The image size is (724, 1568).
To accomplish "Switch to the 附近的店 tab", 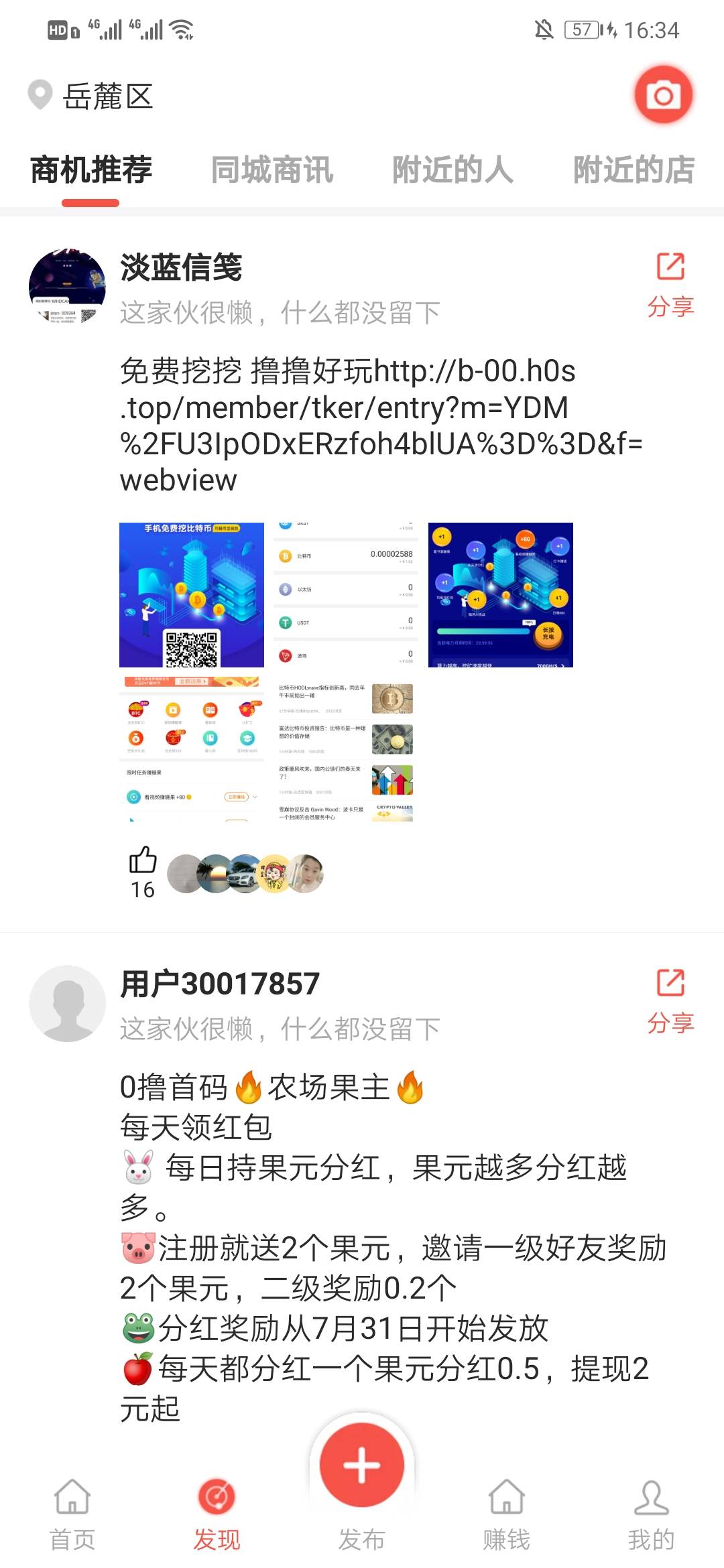I will [633, 170].
